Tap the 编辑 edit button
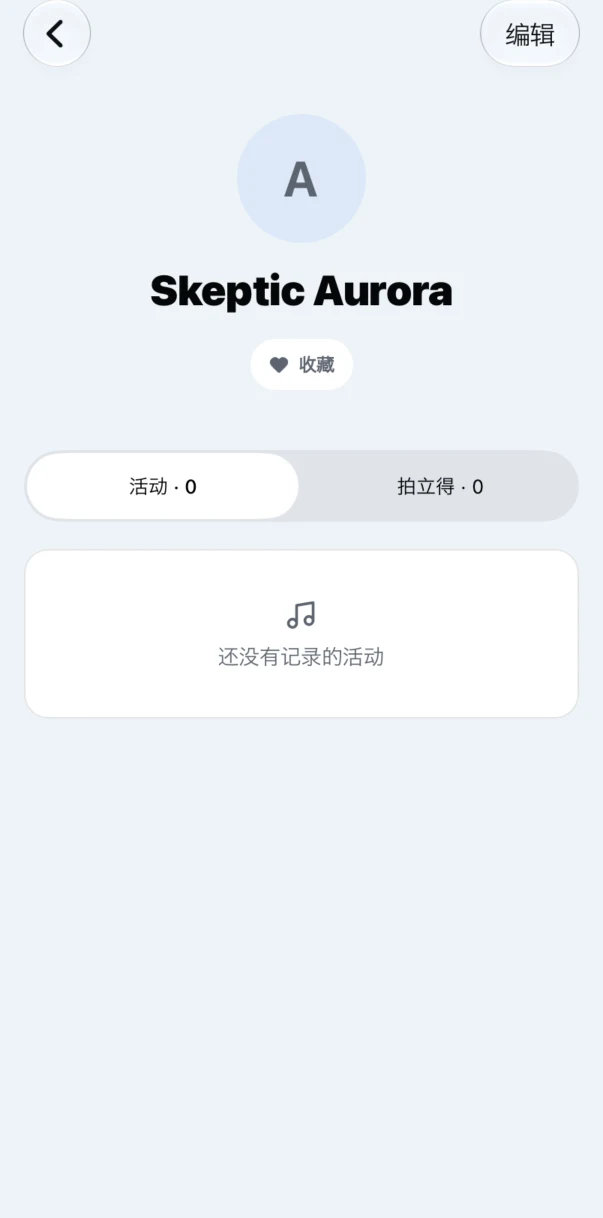The width and height of the screenshot is (603, 1218). click(530, 34)
